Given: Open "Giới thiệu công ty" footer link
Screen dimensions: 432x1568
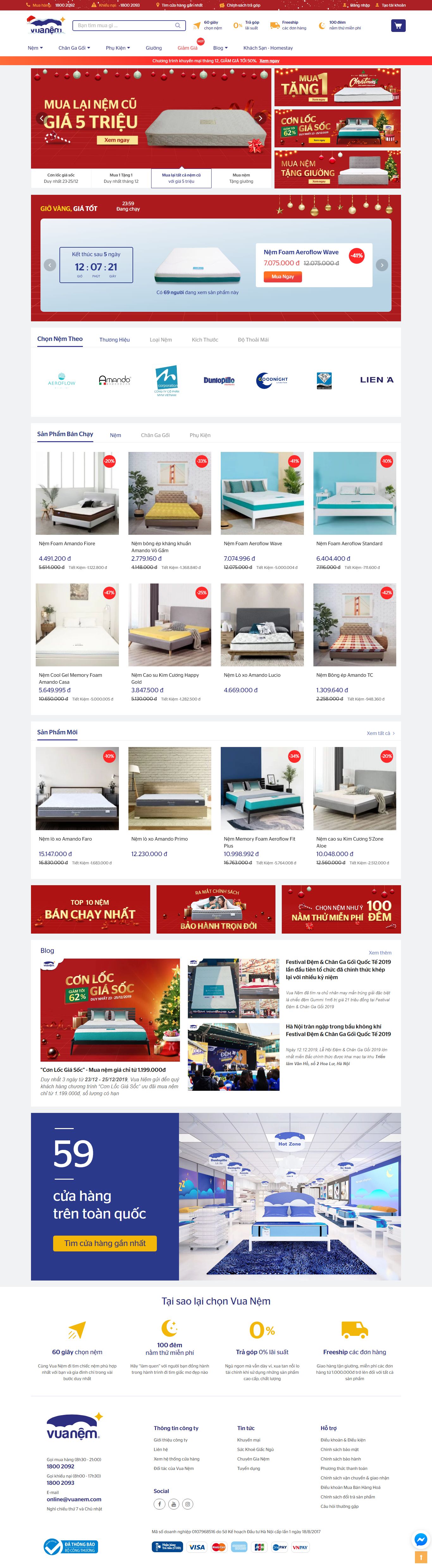Looking at the screenshot, I should click(x=170, y=1440).
